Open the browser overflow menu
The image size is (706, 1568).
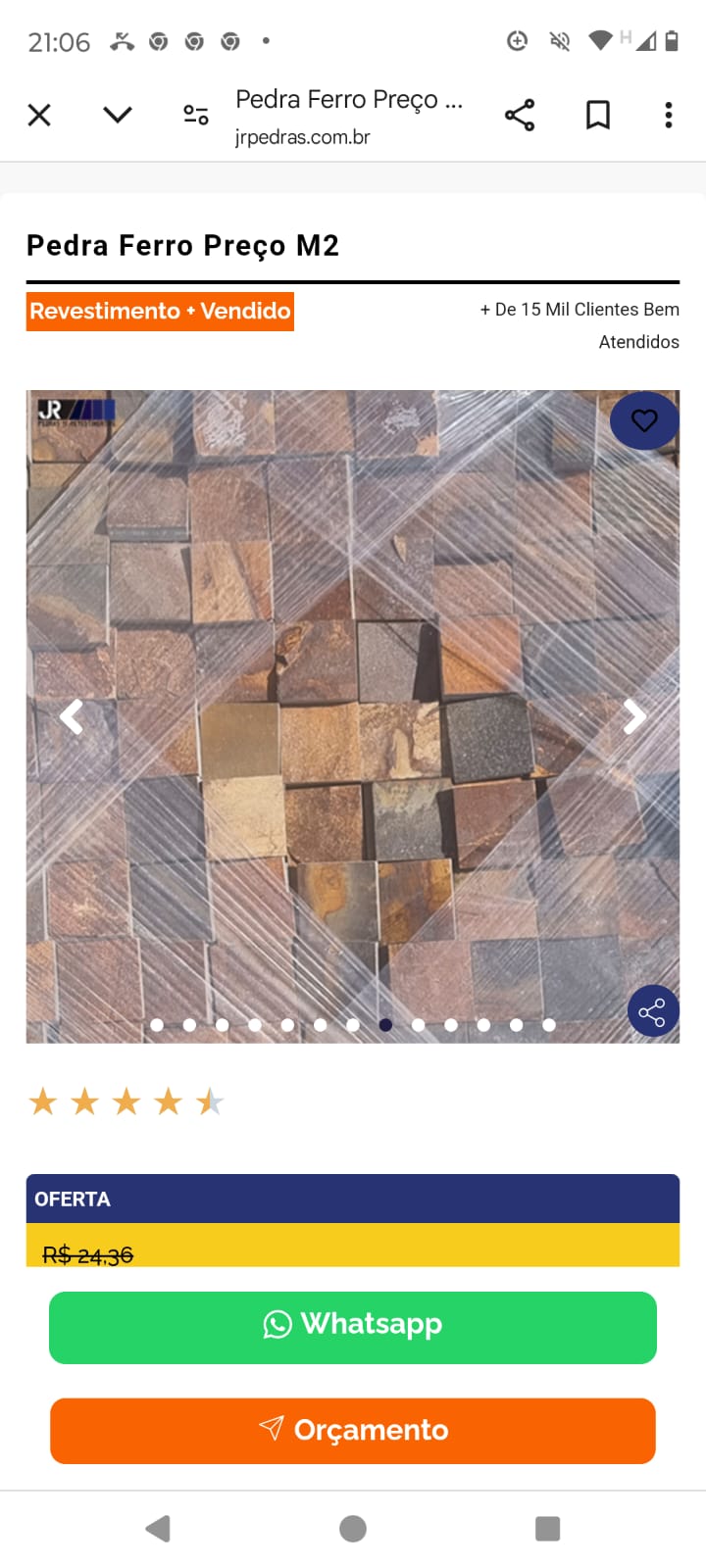click(669, 116)
